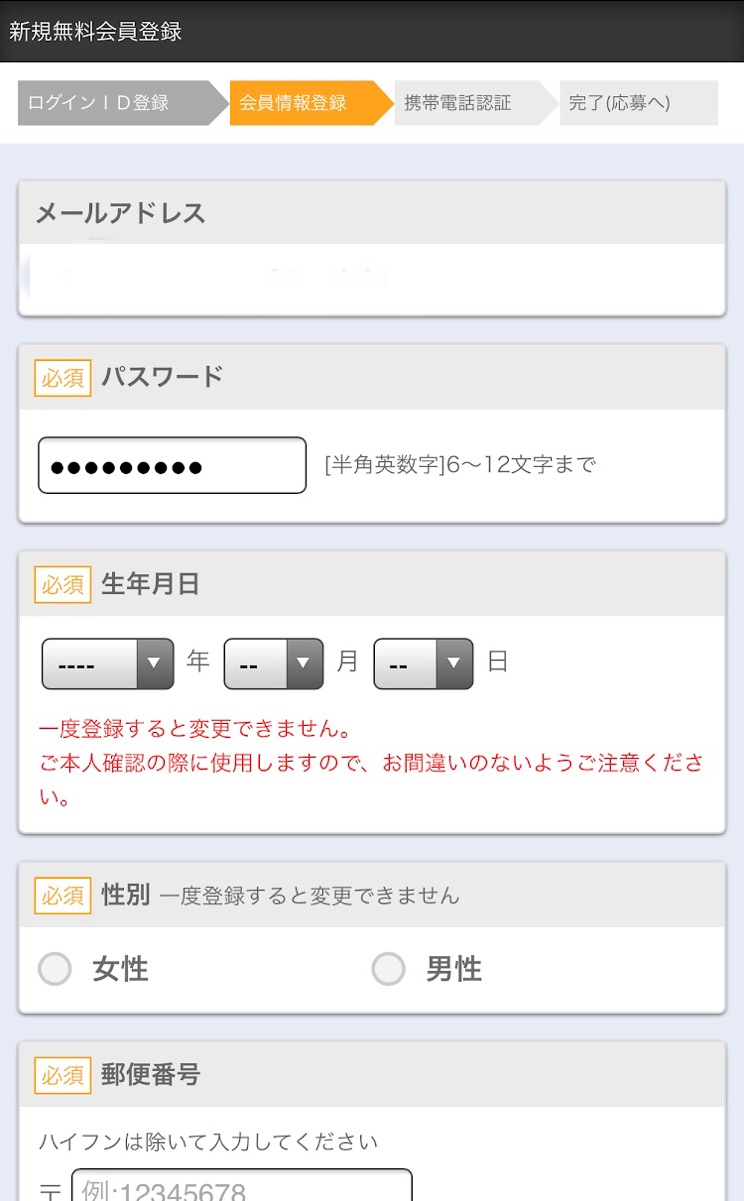The width and height of the screenshot is (744, 1201).
Task: Open the birth year dropdown
Action: [108, 664]
